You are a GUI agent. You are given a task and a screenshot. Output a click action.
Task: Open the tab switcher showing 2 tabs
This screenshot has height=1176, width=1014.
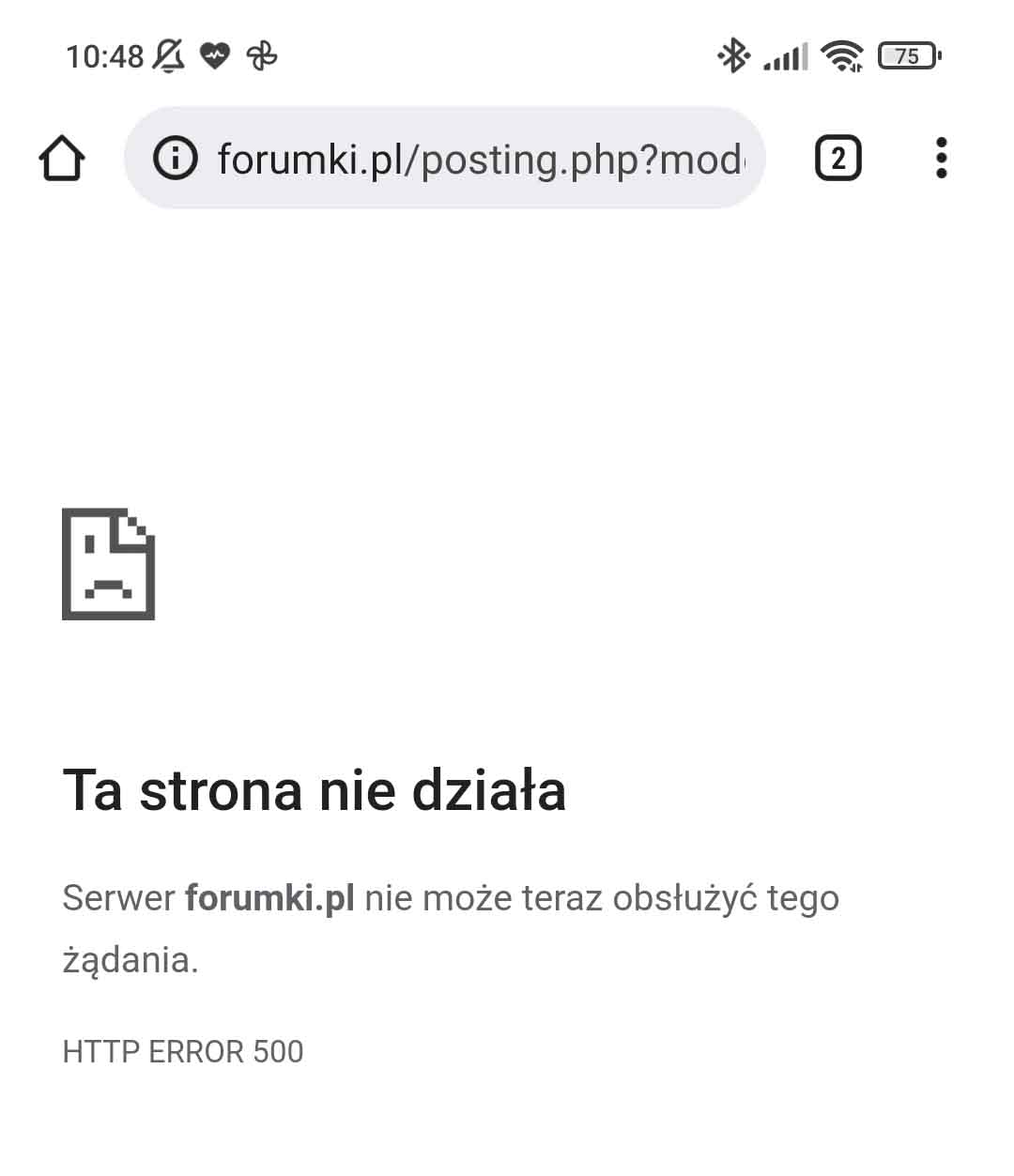click(837, 158)
